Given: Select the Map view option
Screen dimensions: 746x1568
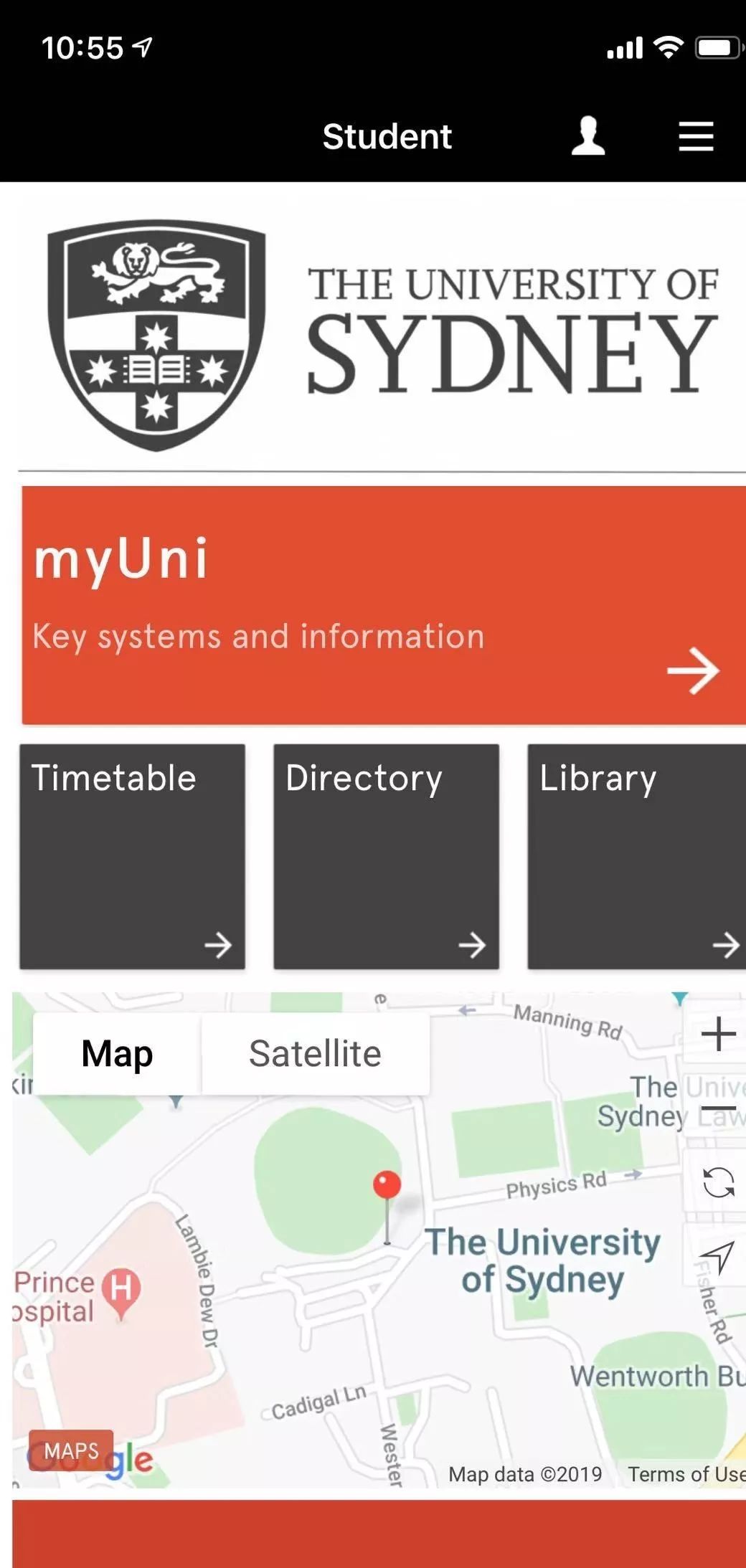Looking at the screenshot, I should point(117,1053).
